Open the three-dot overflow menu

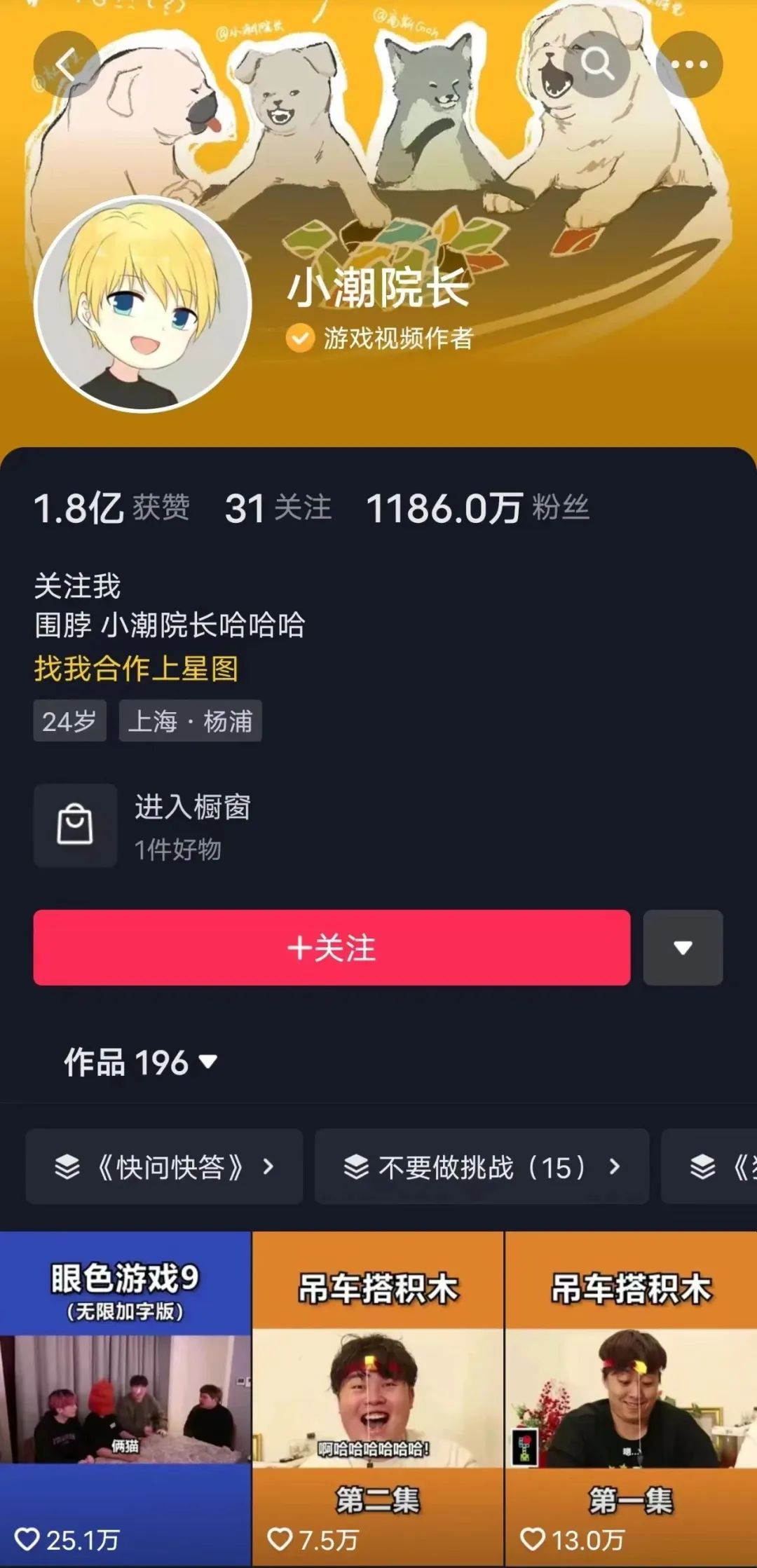(689, 64)
